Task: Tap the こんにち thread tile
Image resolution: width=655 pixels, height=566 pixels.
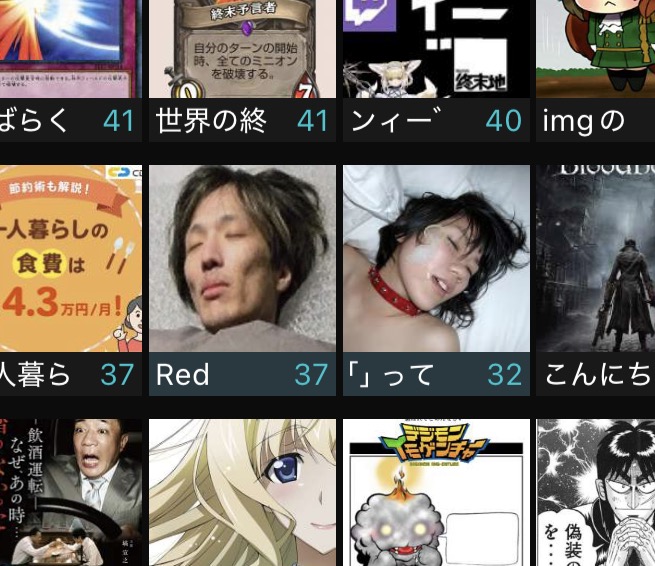Action: point(596,270)
